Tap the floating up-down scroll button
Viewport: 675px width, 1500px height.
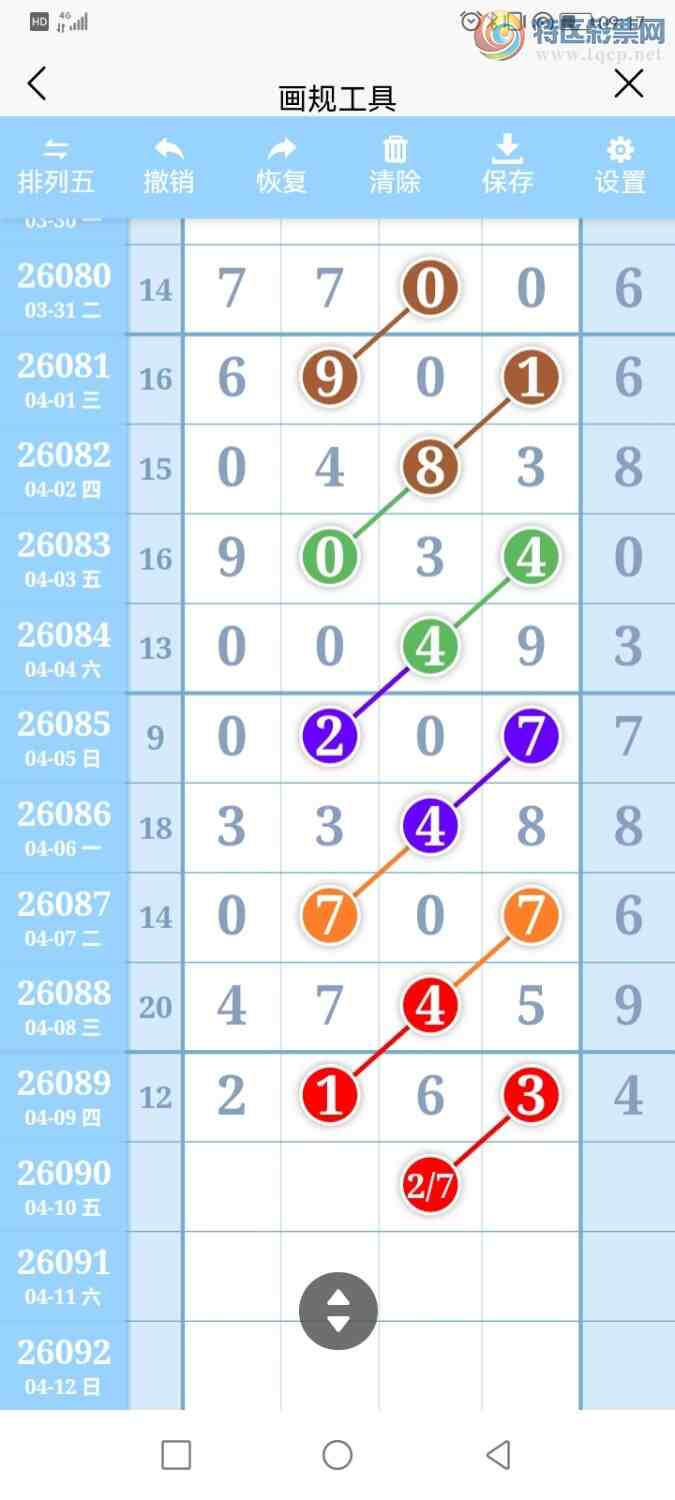point(338,1311)
